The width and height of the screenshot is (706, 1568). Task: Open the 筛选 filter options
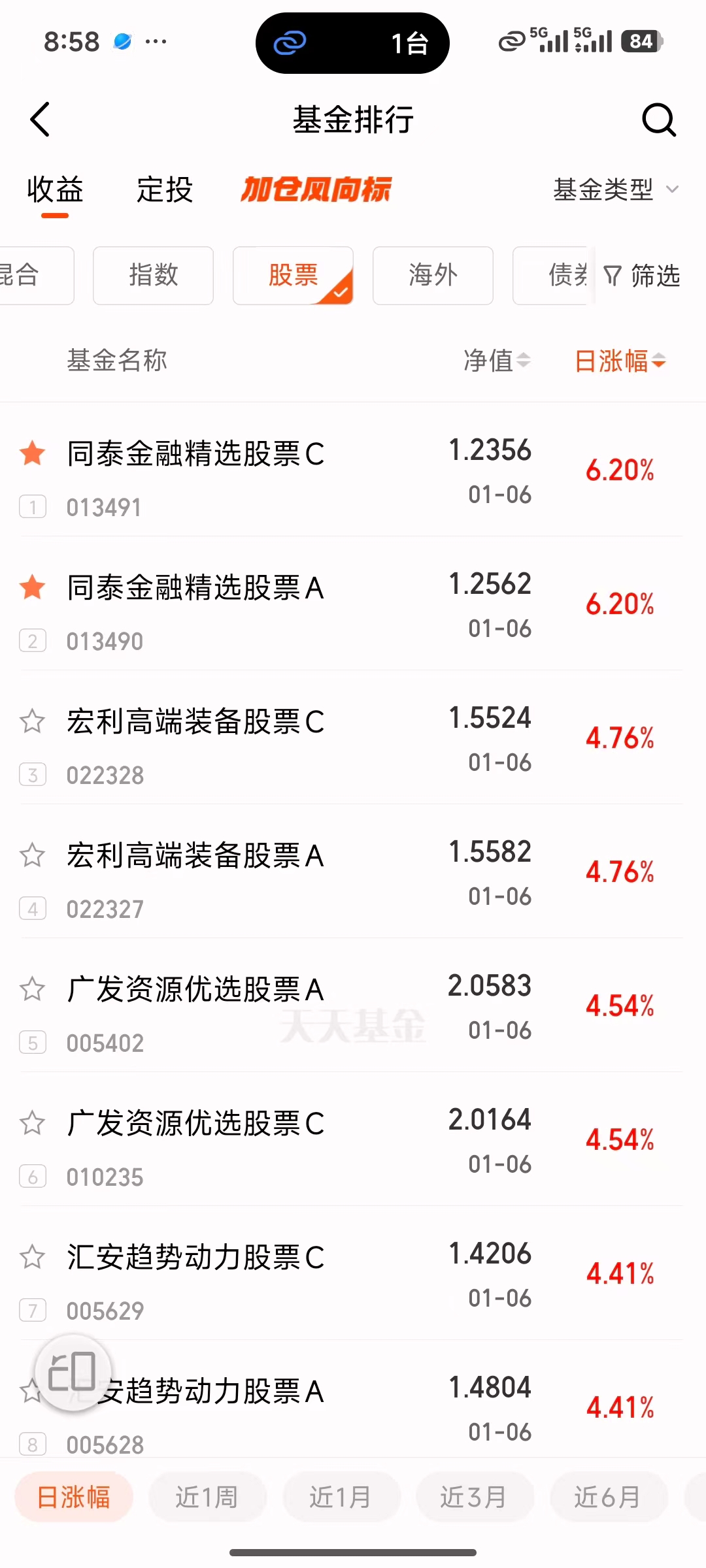click(x=642, y=276)
